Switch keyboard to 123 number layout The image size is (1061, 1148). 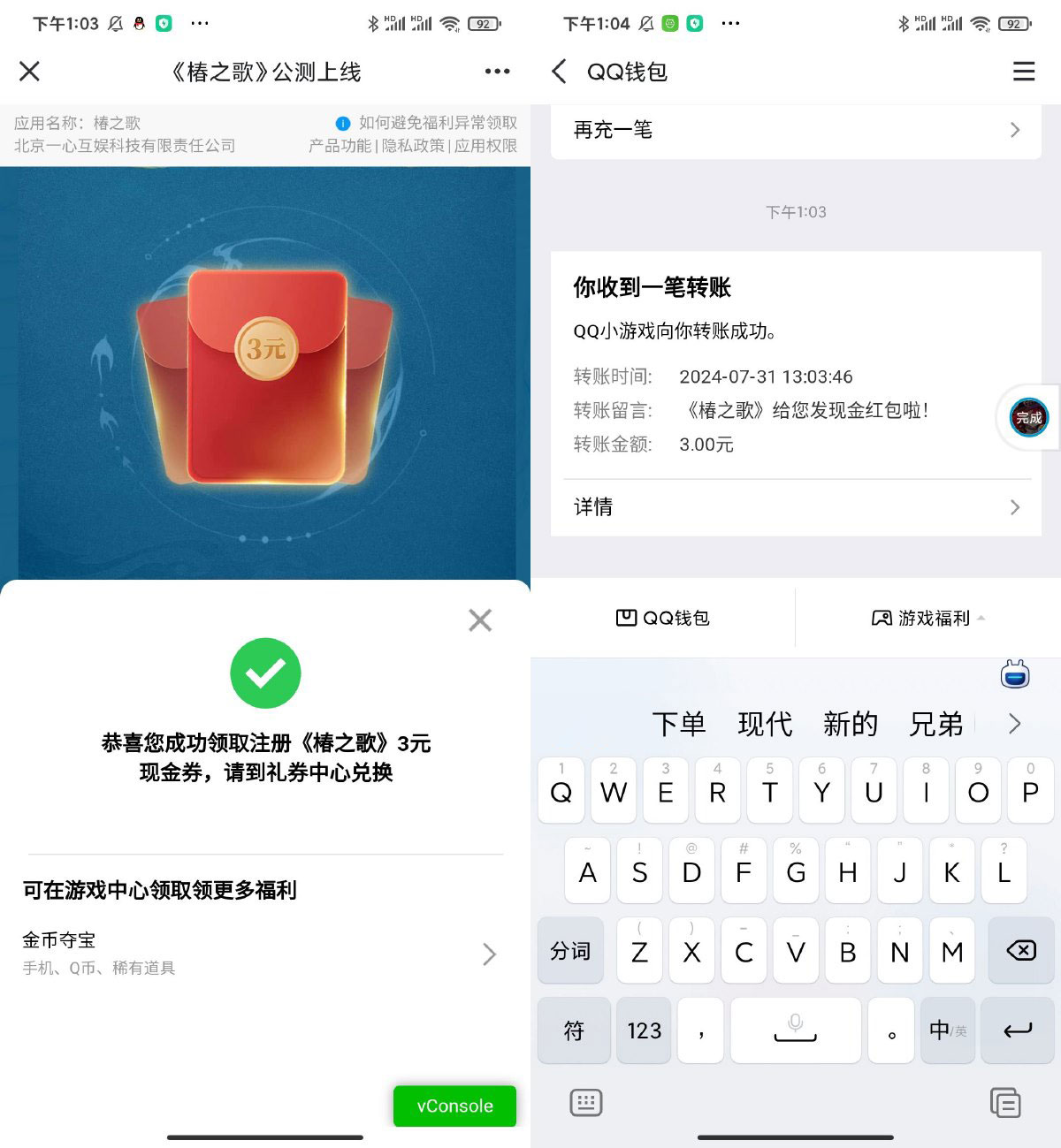tap(644, 1030)
